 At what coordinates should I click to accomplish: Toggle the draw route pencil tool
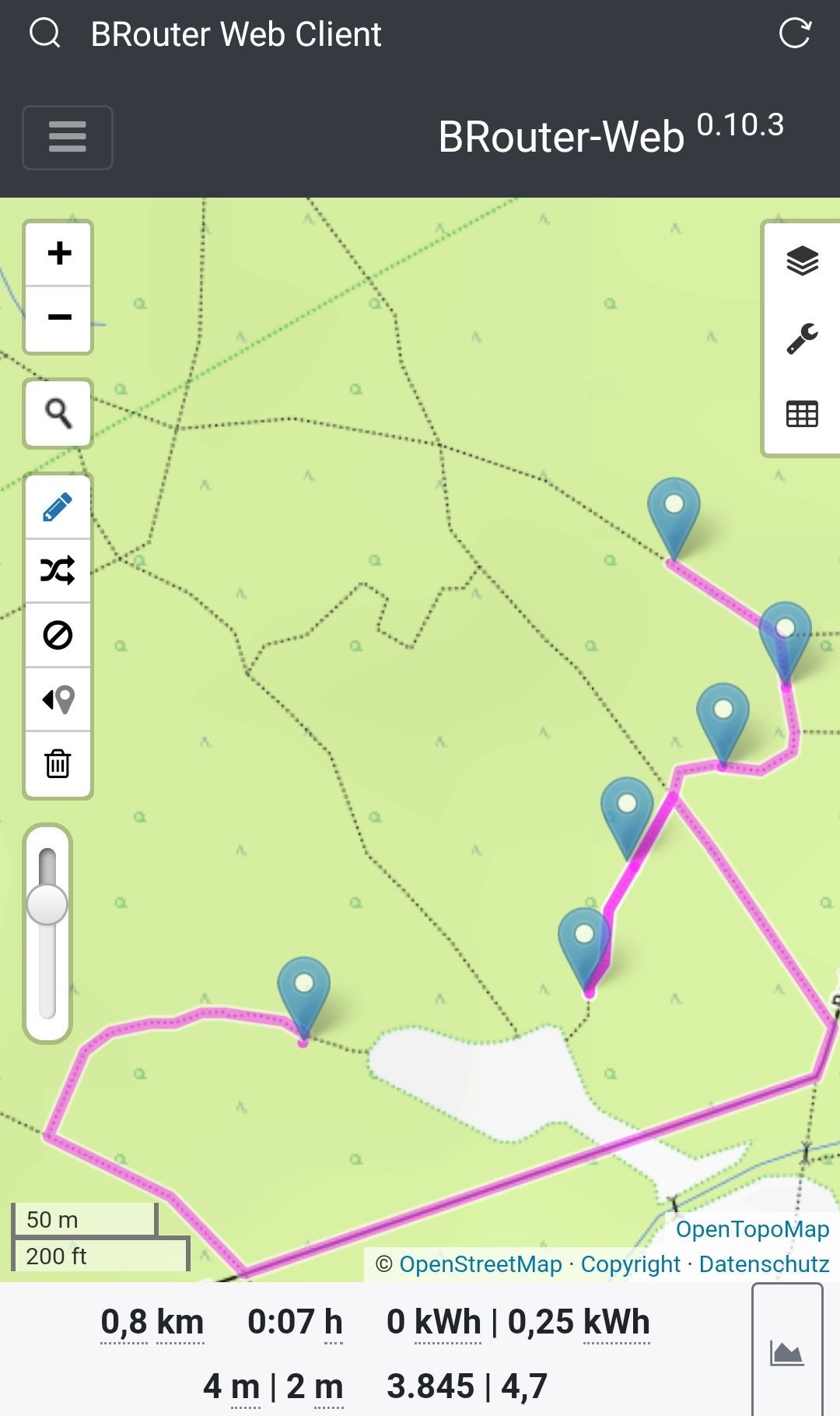(58, 506)
